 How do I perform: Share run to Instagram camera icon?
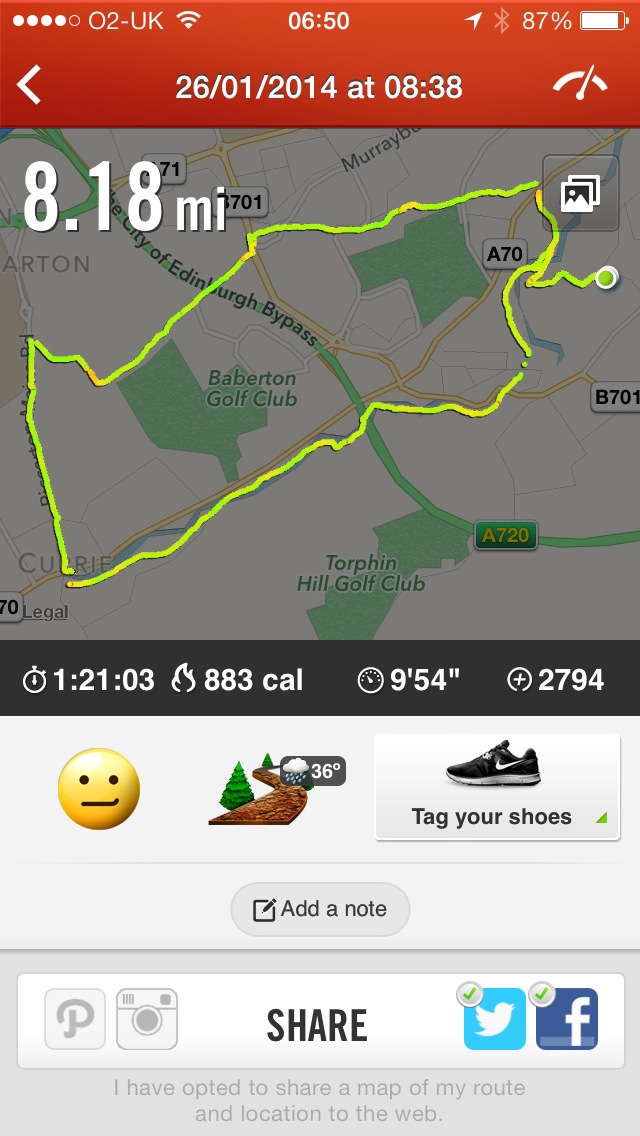[x=147, y=1019]
